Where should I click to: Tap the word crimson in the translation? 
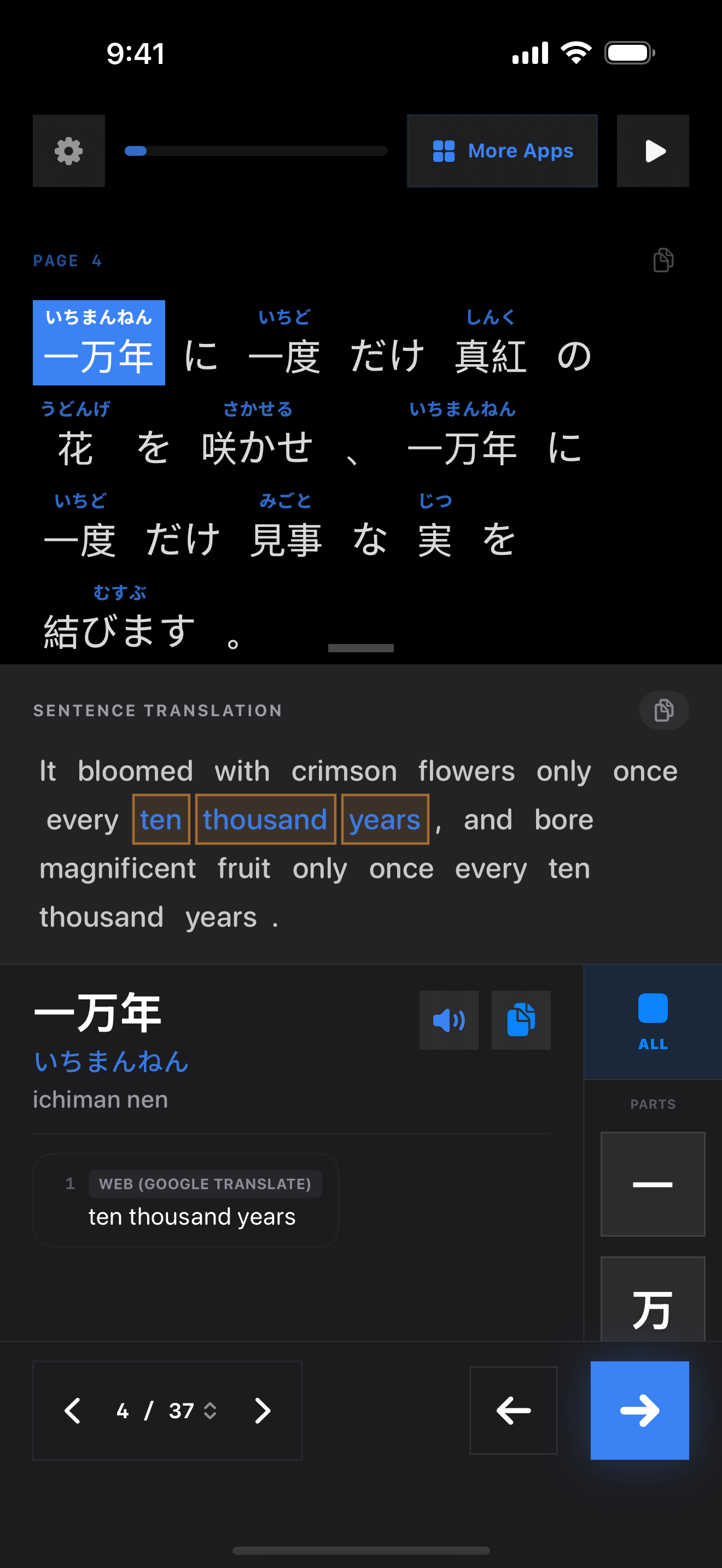pyautogui.click(x=344, y=771)
